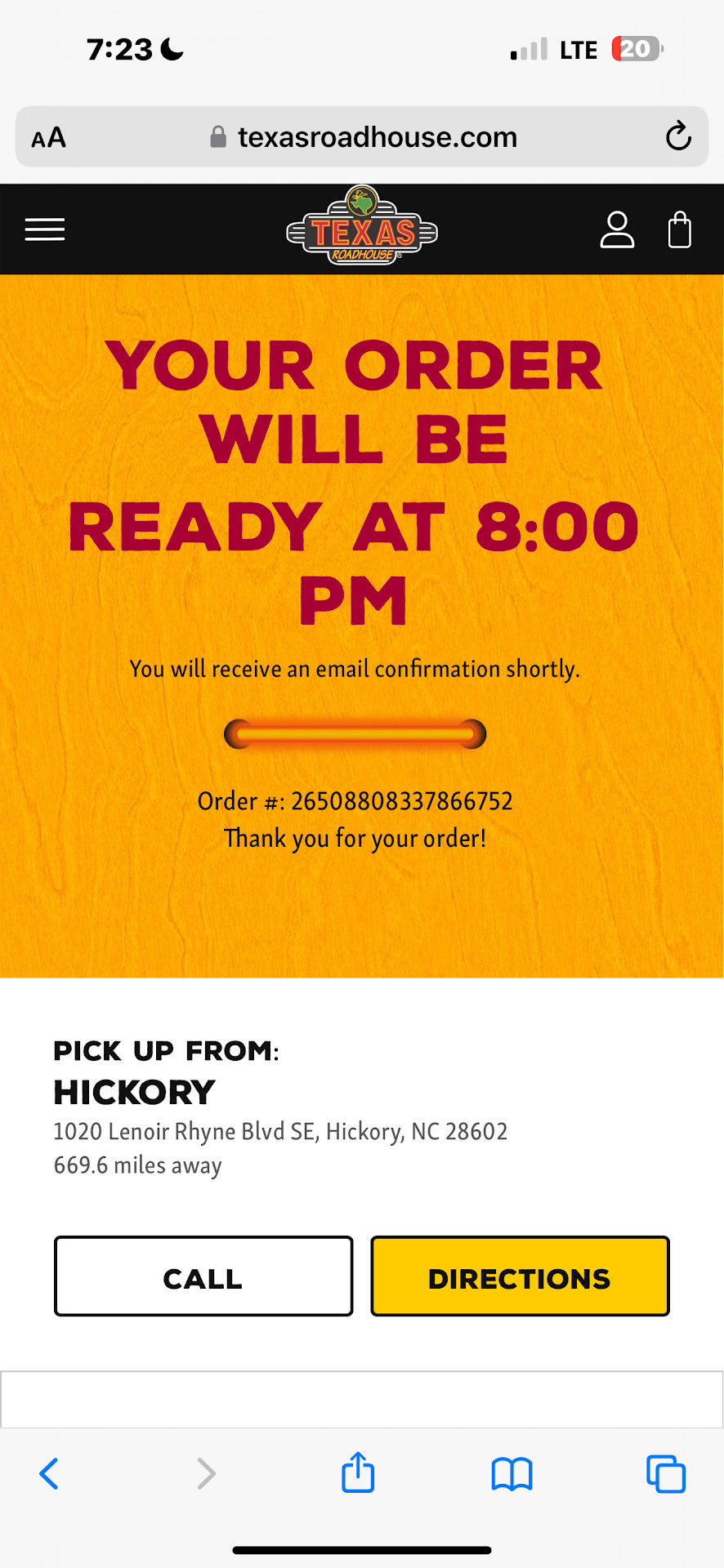
Task: Call the Hickory restaurant
Action: [x=203, y=1276]
